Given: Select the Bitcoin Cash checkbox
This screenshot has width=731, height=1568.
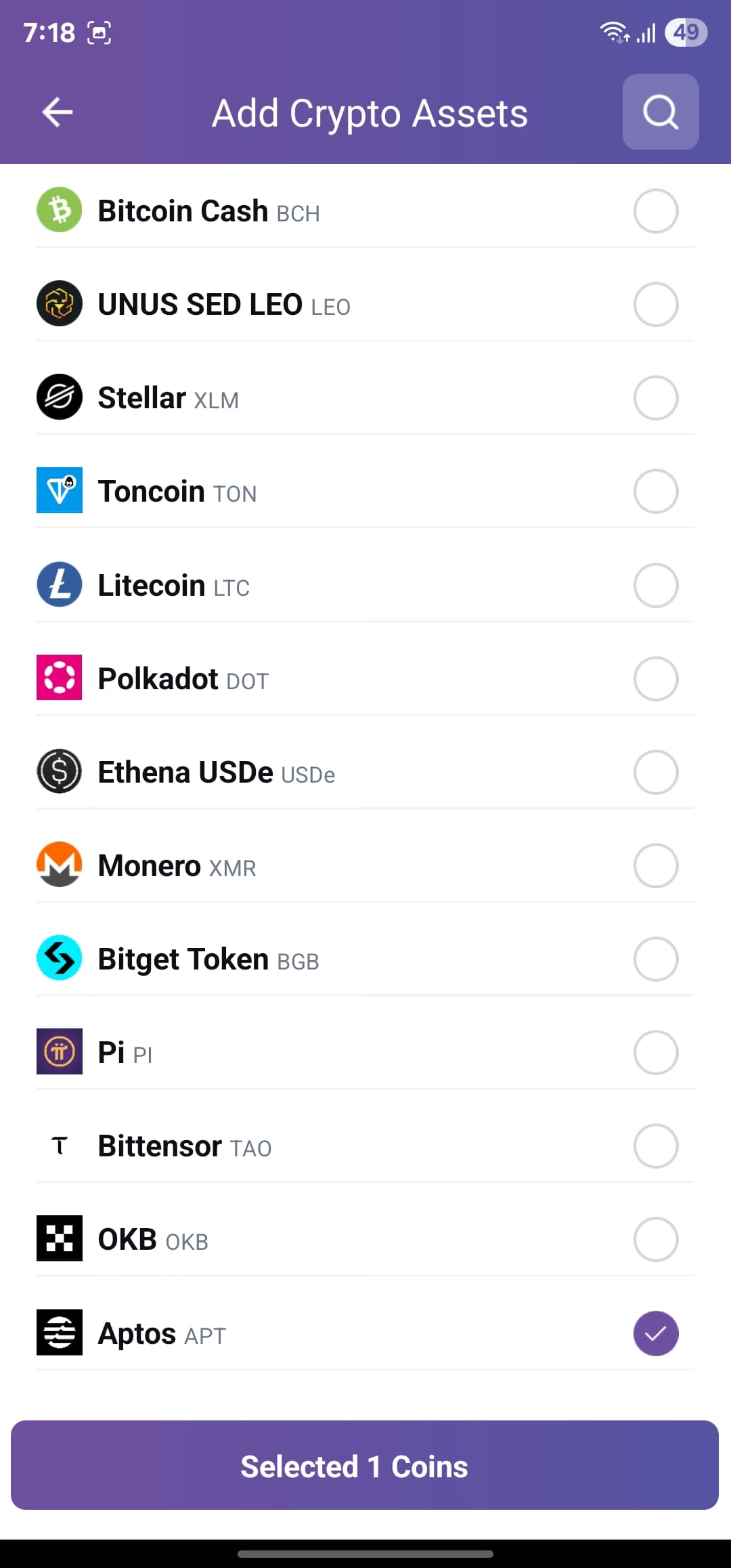Looking at the screenshot, I should click(x=656, y=211).
